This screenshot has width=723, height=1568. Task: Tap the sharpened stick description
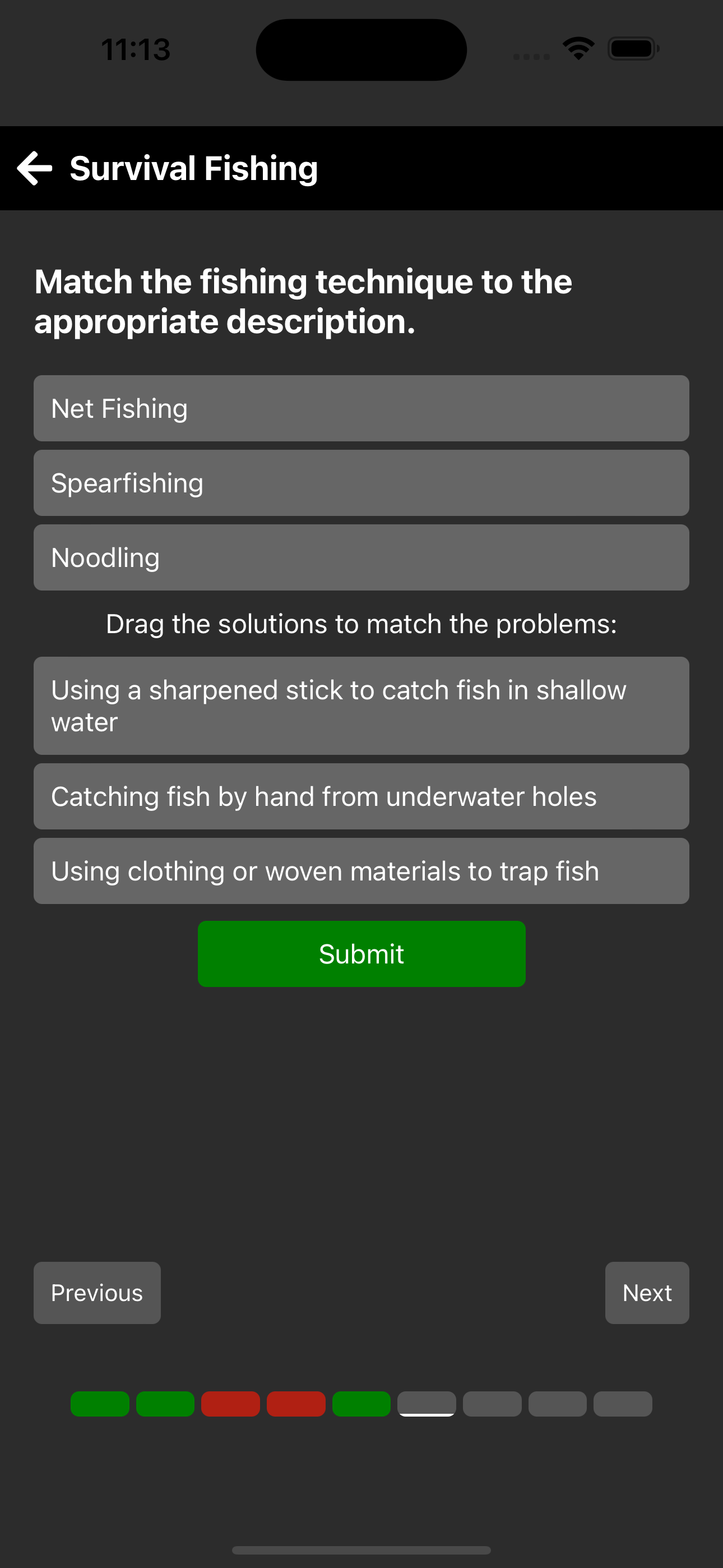tap(361, 705)
